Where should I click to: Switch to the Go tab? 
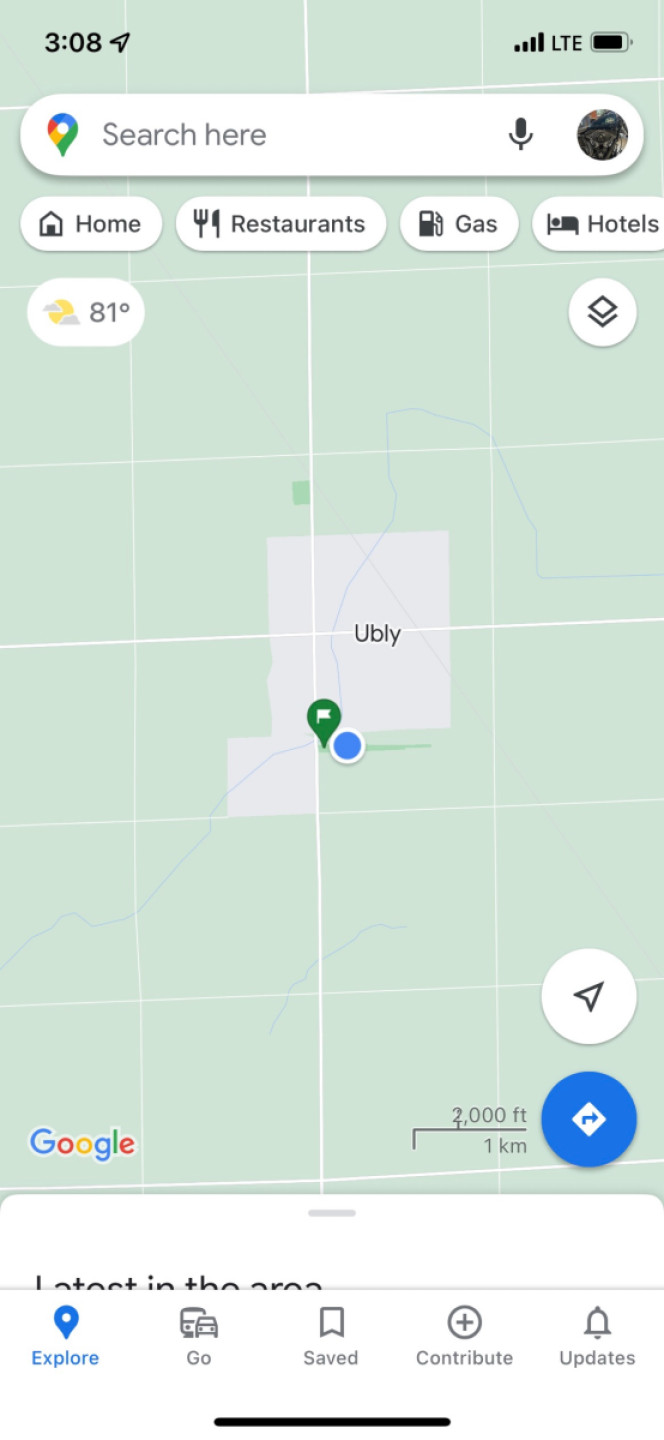point(198,1337)
